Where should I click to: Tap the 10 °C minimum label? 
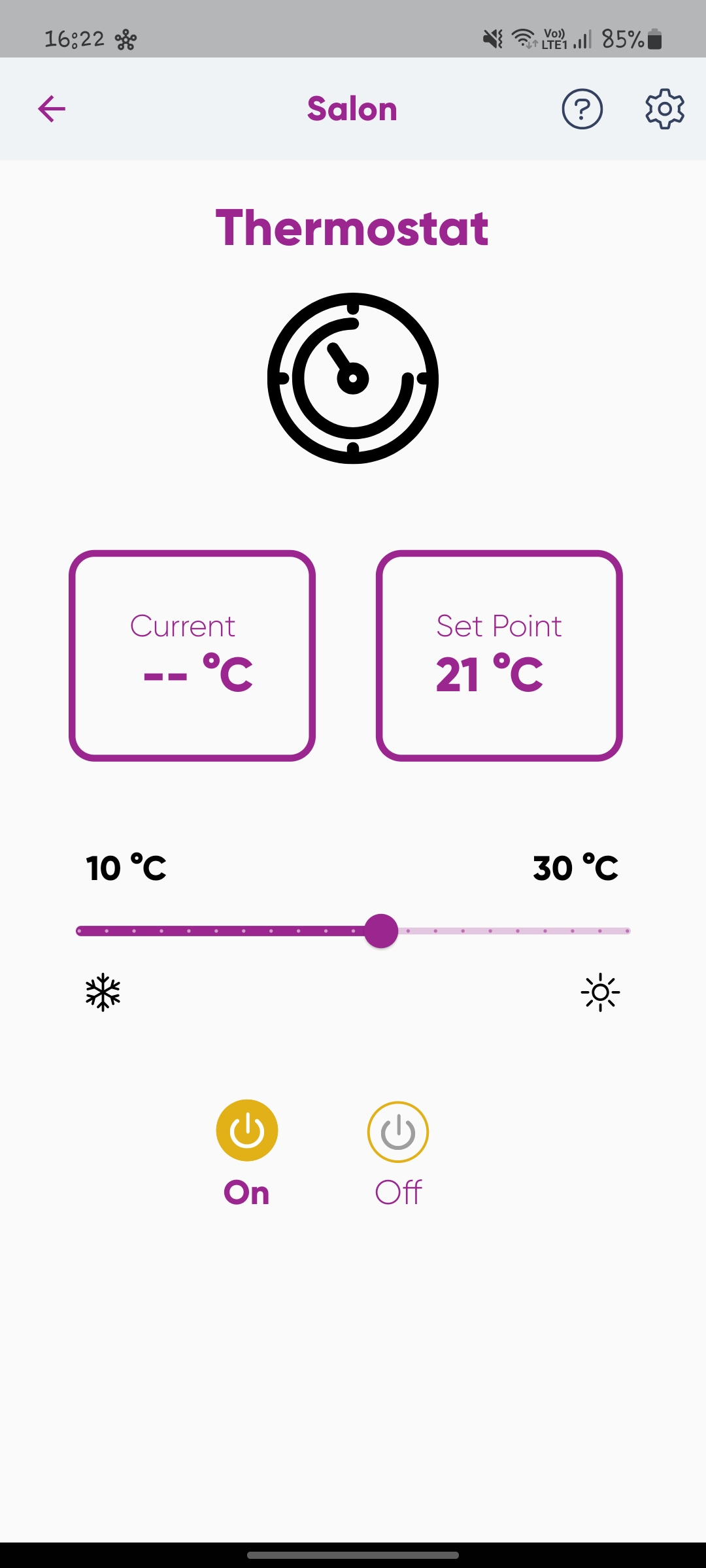(126, 869)
